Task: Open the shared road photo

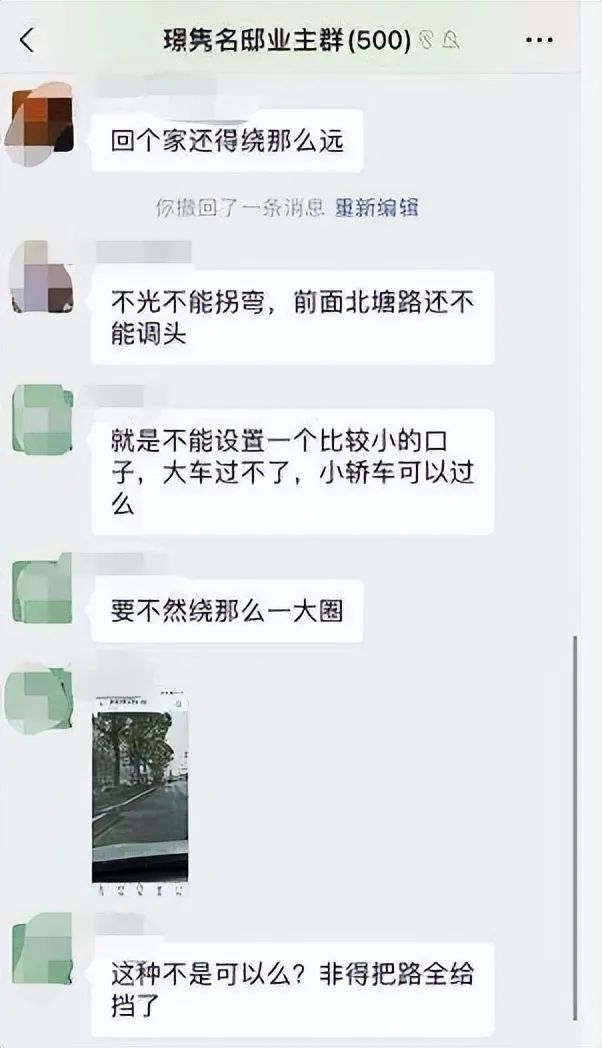Action: [140, 790]
